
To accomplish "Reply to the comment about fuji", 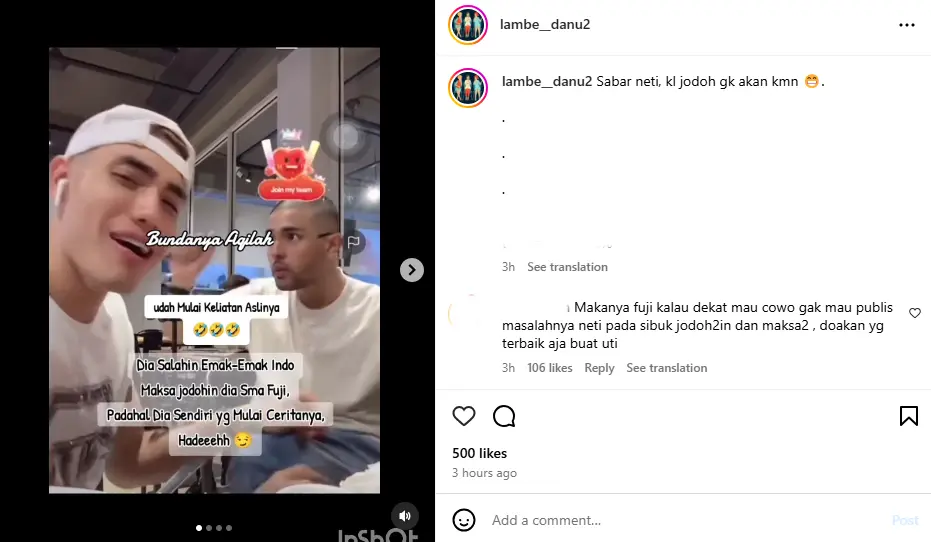I will (x=599, y=368).
